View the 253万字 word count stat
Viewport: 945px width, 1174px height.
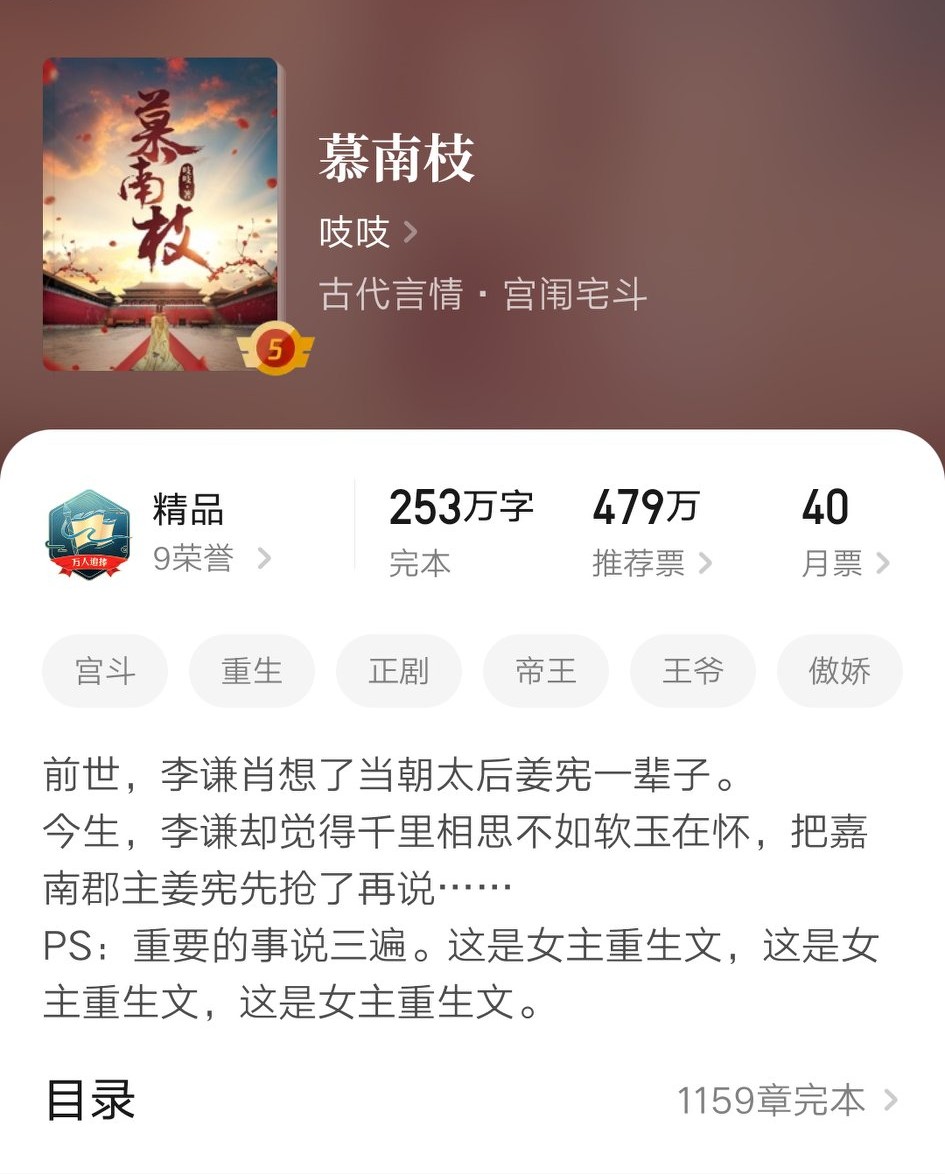(x=462, y=508)
